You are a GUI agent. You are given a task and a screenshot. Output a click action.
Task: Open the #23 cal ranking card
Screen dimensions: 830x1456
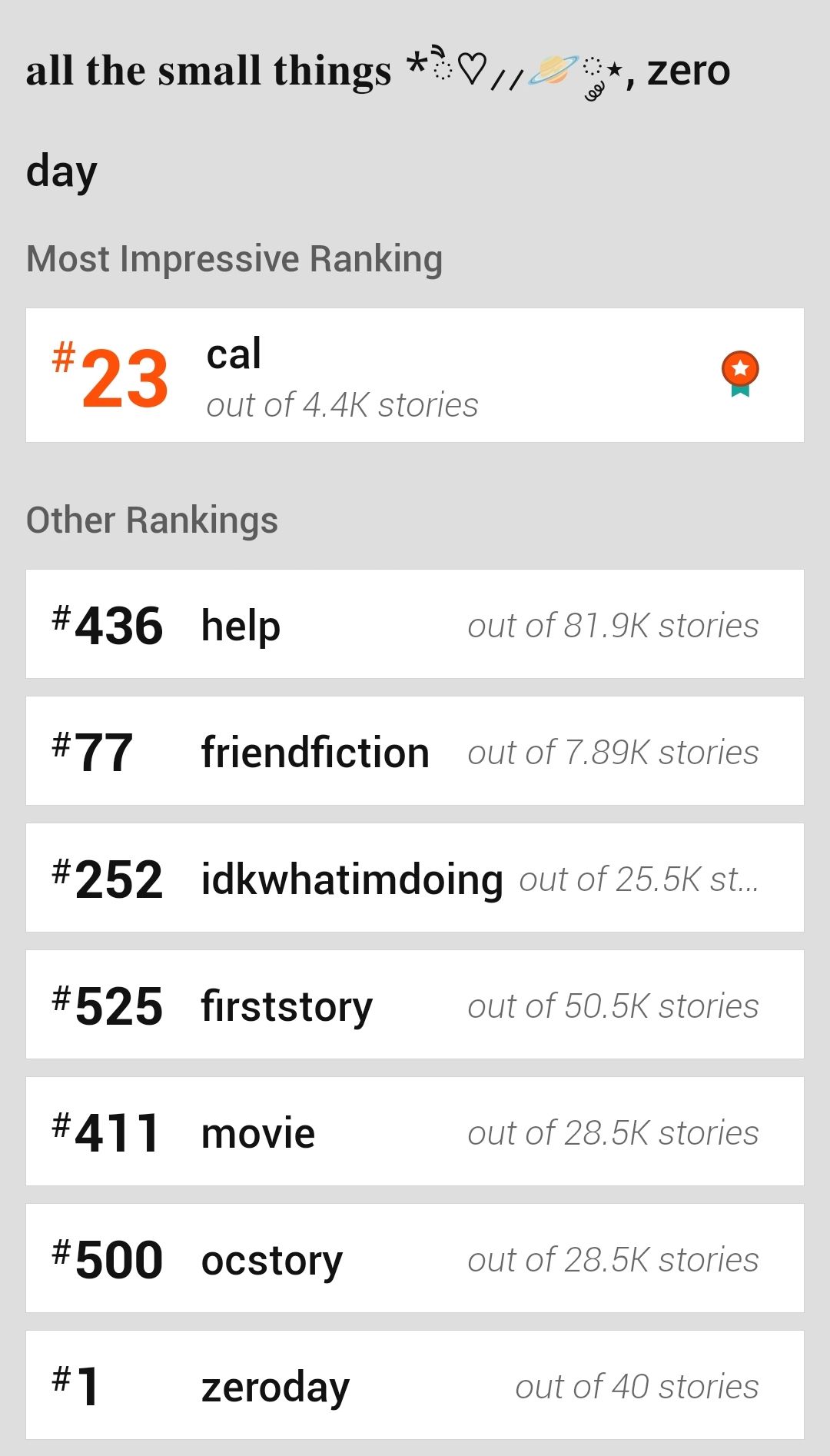click(415, 375)
